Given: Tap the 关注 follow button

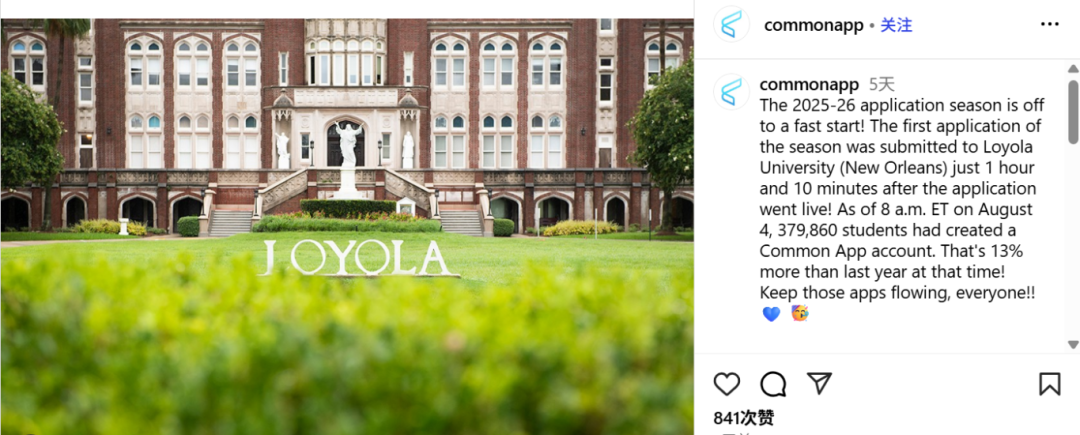Looking at the screenshot, I should click(896, 25).
